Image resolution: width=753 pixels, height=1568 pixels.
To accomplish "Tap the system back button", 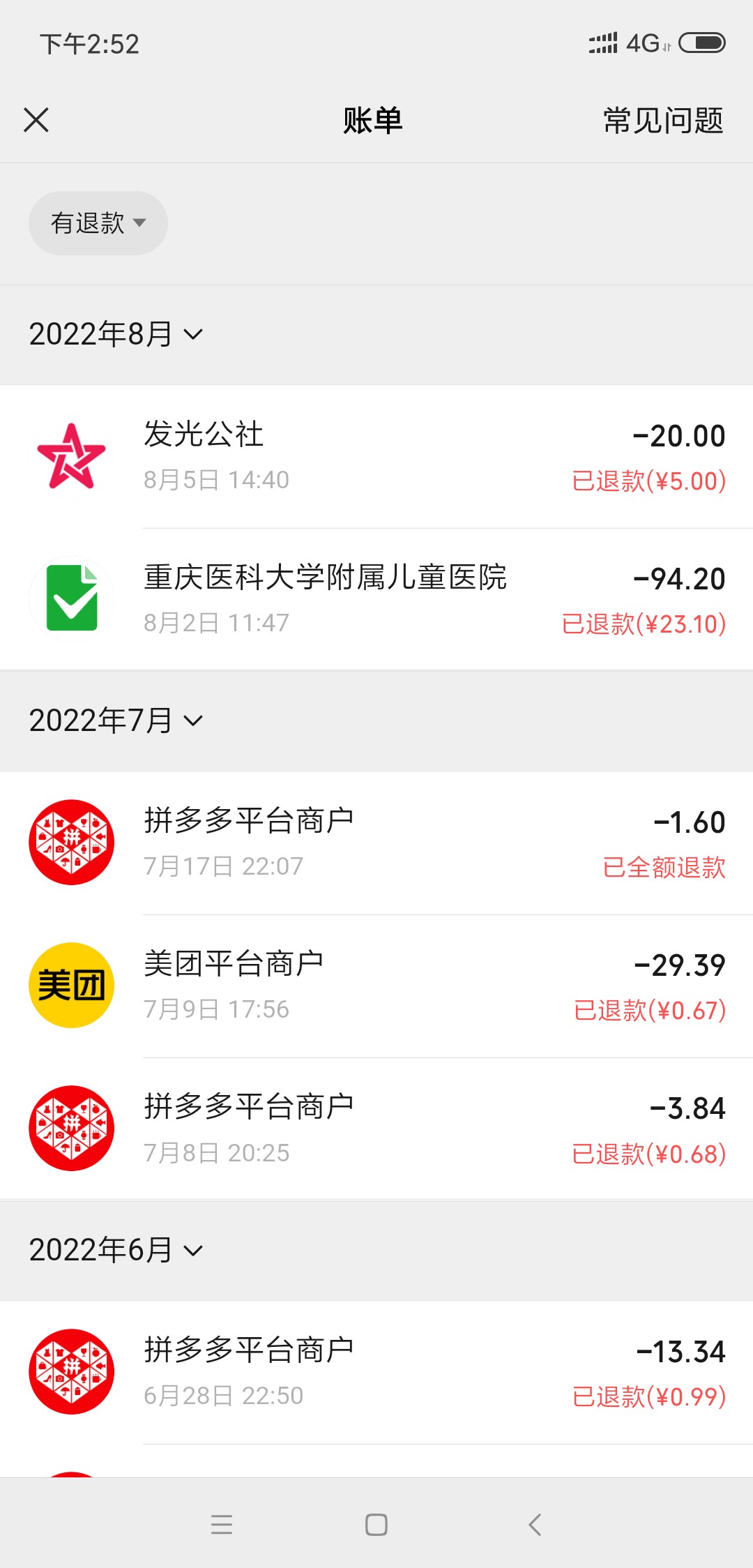I will tap(535, 1525).
